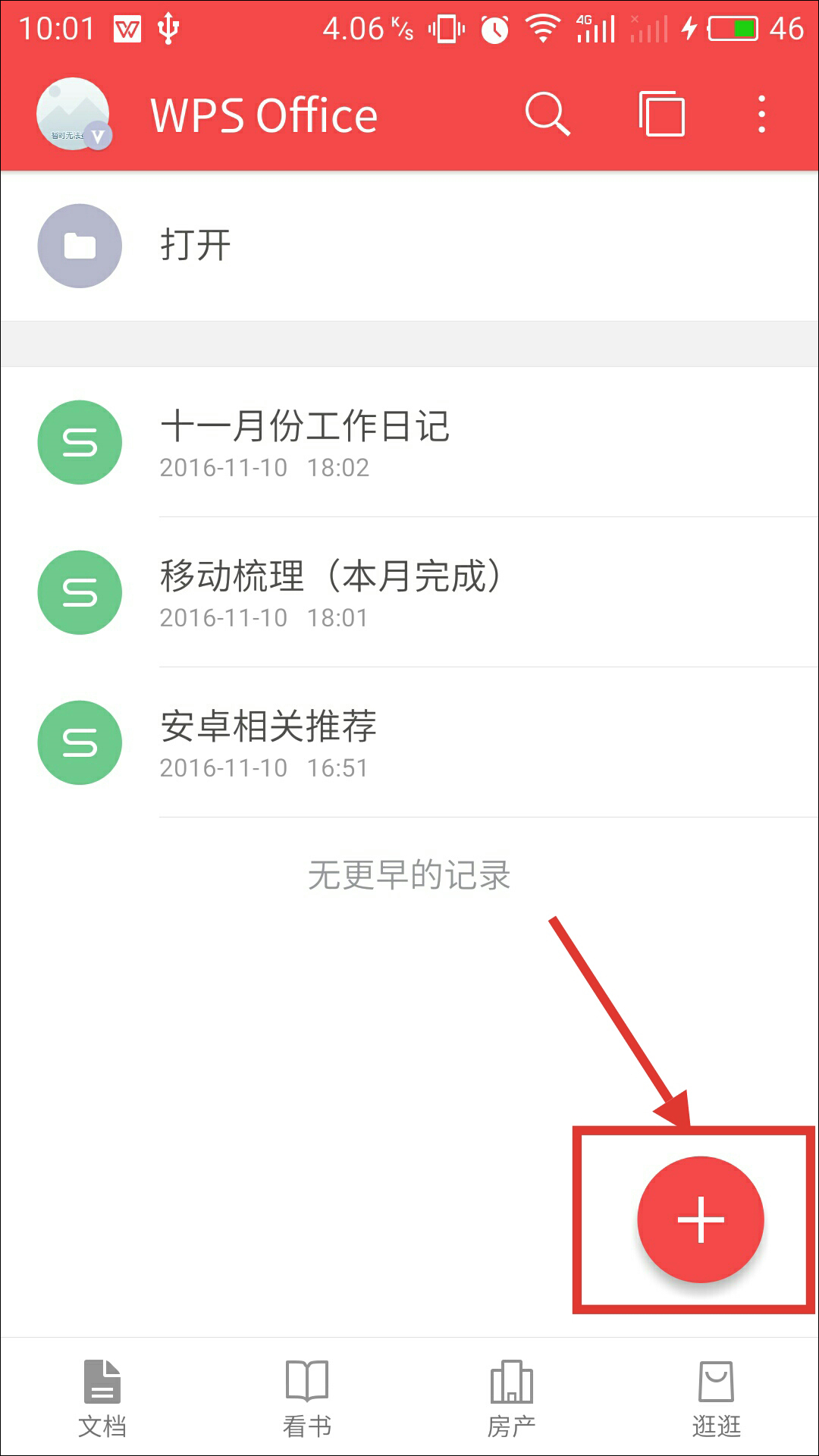Screen dimensions: 819x1456
Task: Tap the profile avatar
Action: [74, 115]
